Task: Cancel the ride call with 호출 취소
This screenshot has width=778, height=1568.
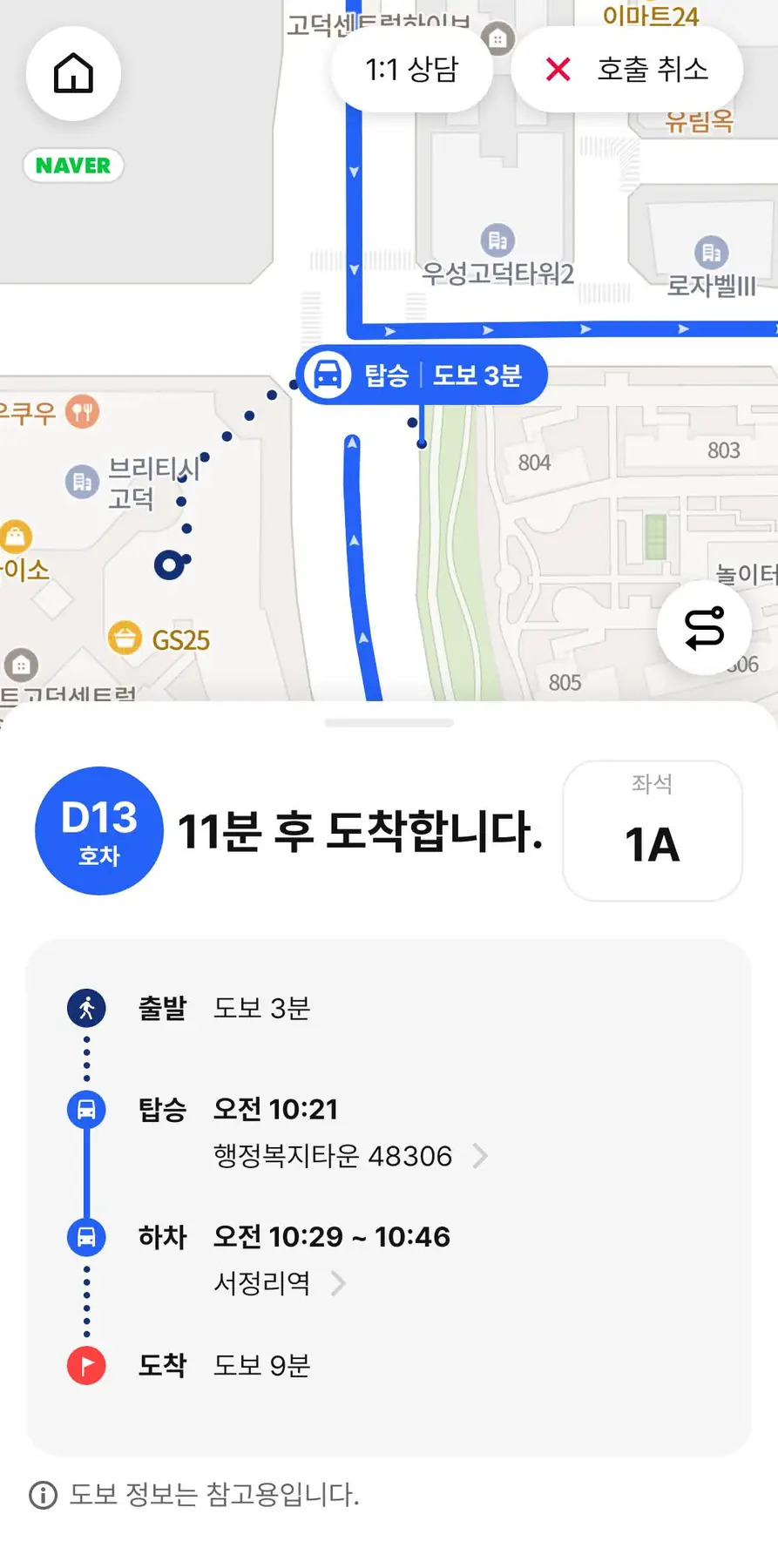Action: [626, 70]
